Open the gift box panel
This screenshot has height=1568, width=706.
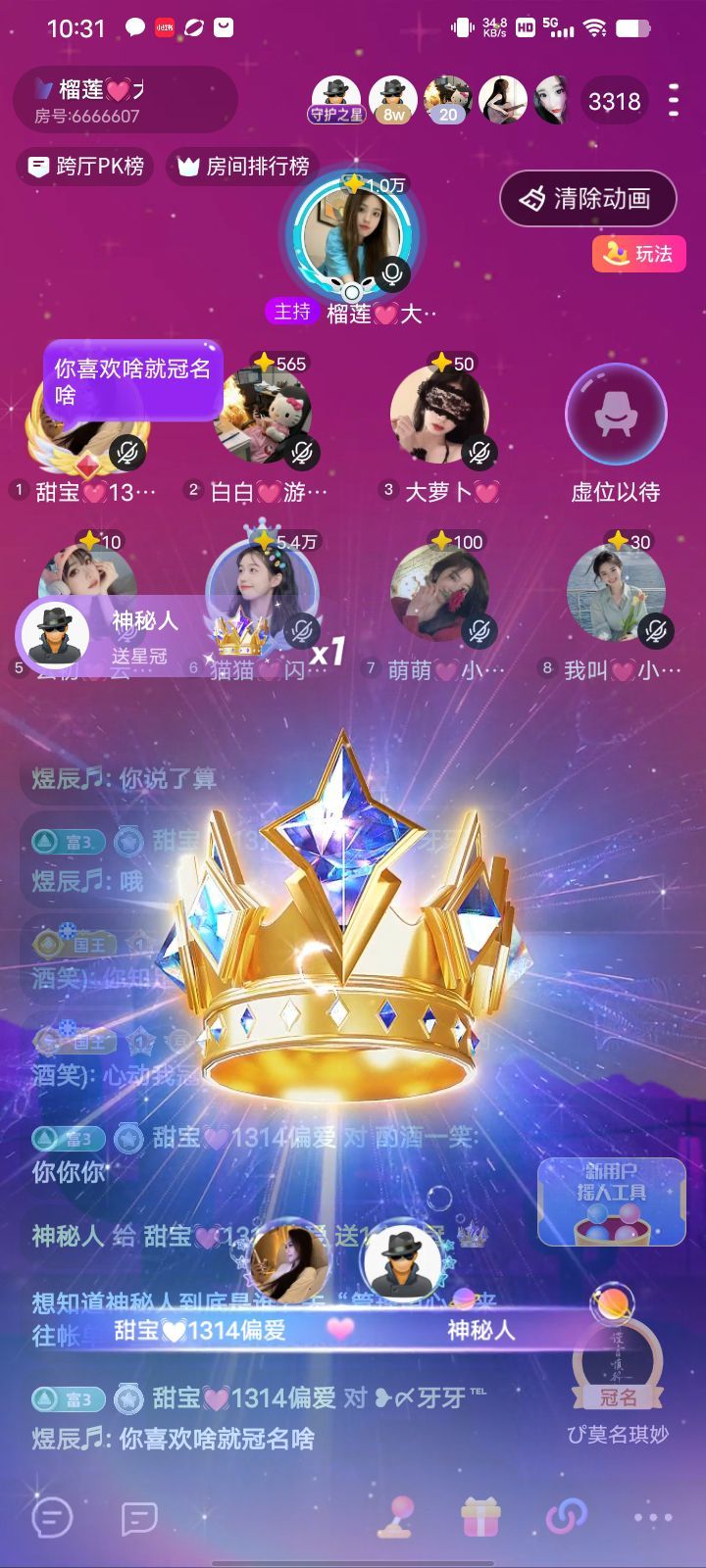(x=480, y=1518)
